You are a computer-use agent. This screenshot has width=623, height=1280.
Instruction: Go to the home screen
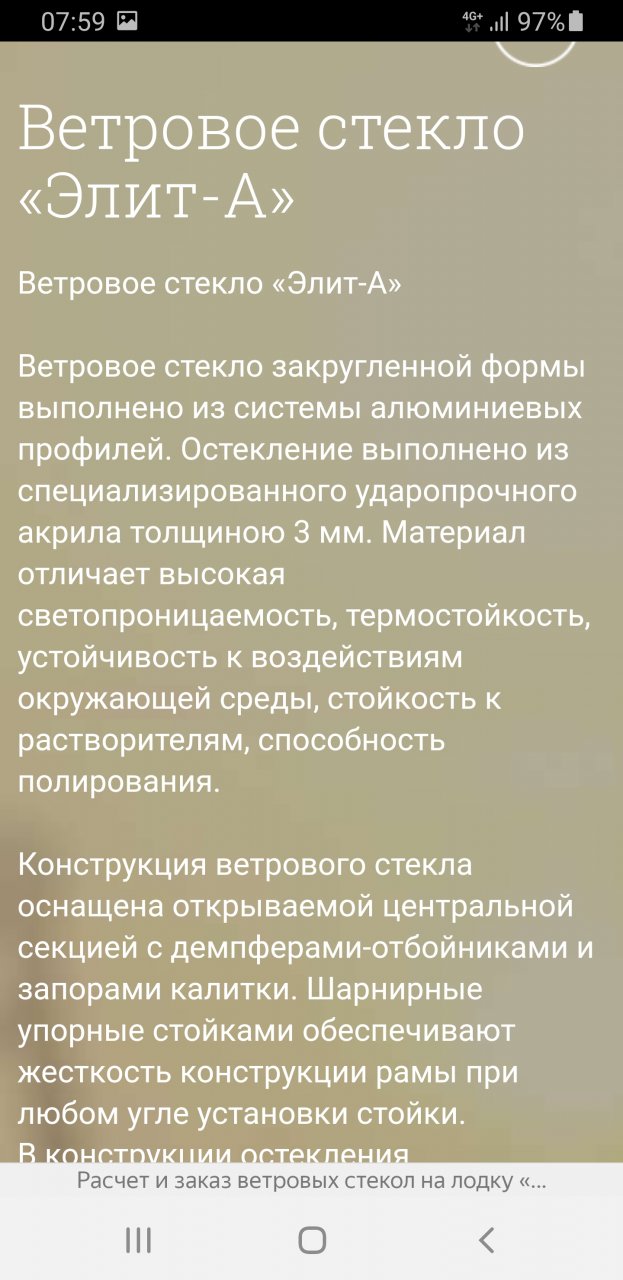point(312,1241)
